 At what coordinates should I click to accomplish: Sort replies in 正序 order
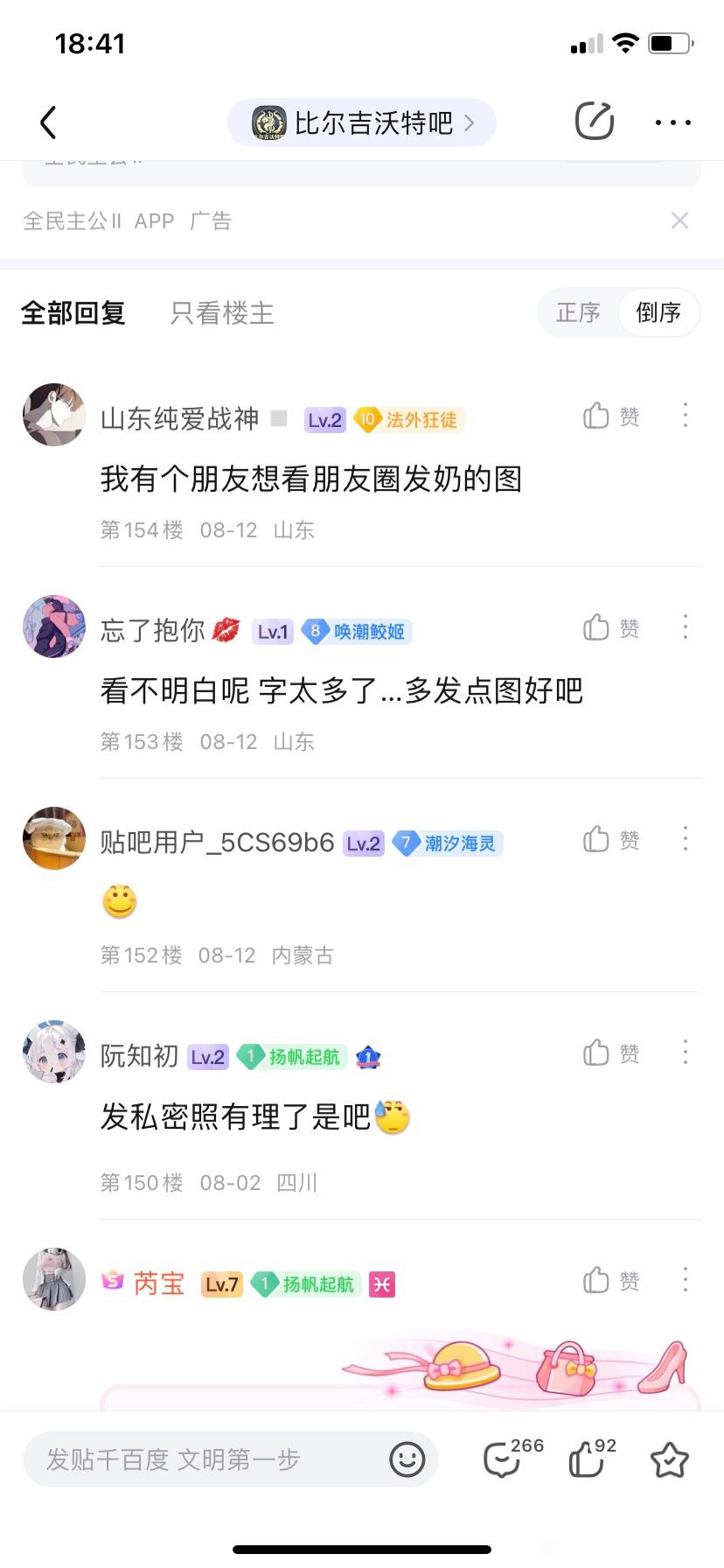578,312
